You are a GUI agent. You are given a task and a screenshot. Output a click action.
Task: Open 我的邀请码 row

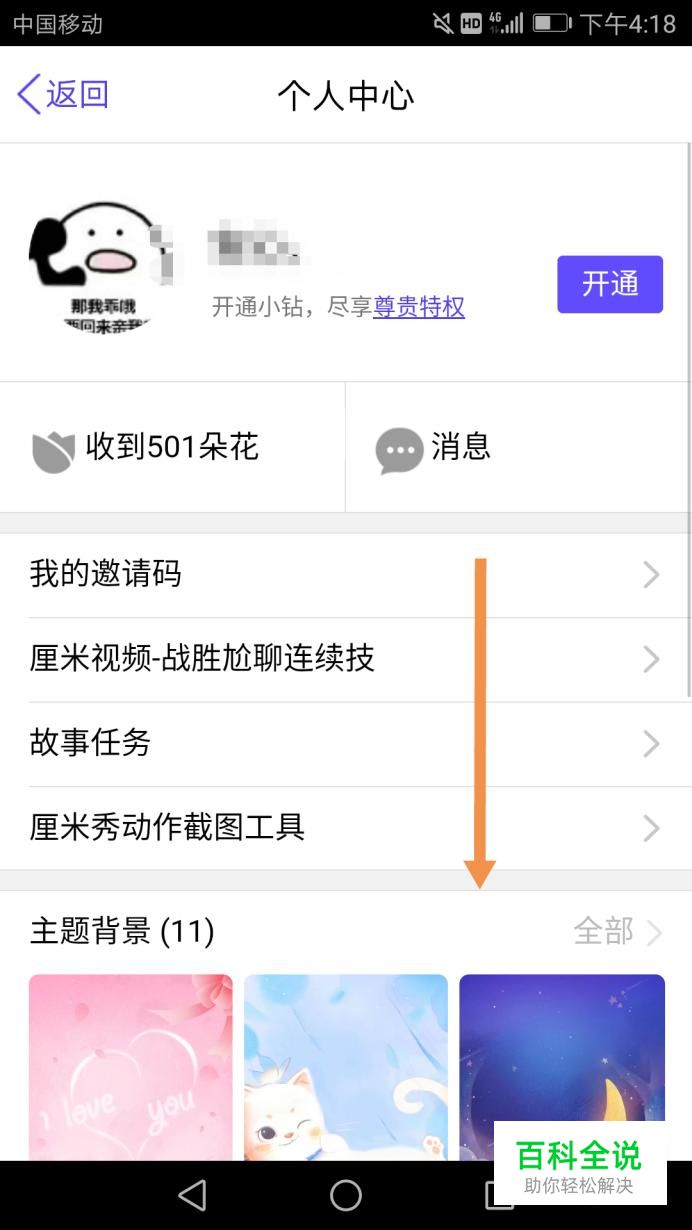pyautogui.click(x=346, y=575)
